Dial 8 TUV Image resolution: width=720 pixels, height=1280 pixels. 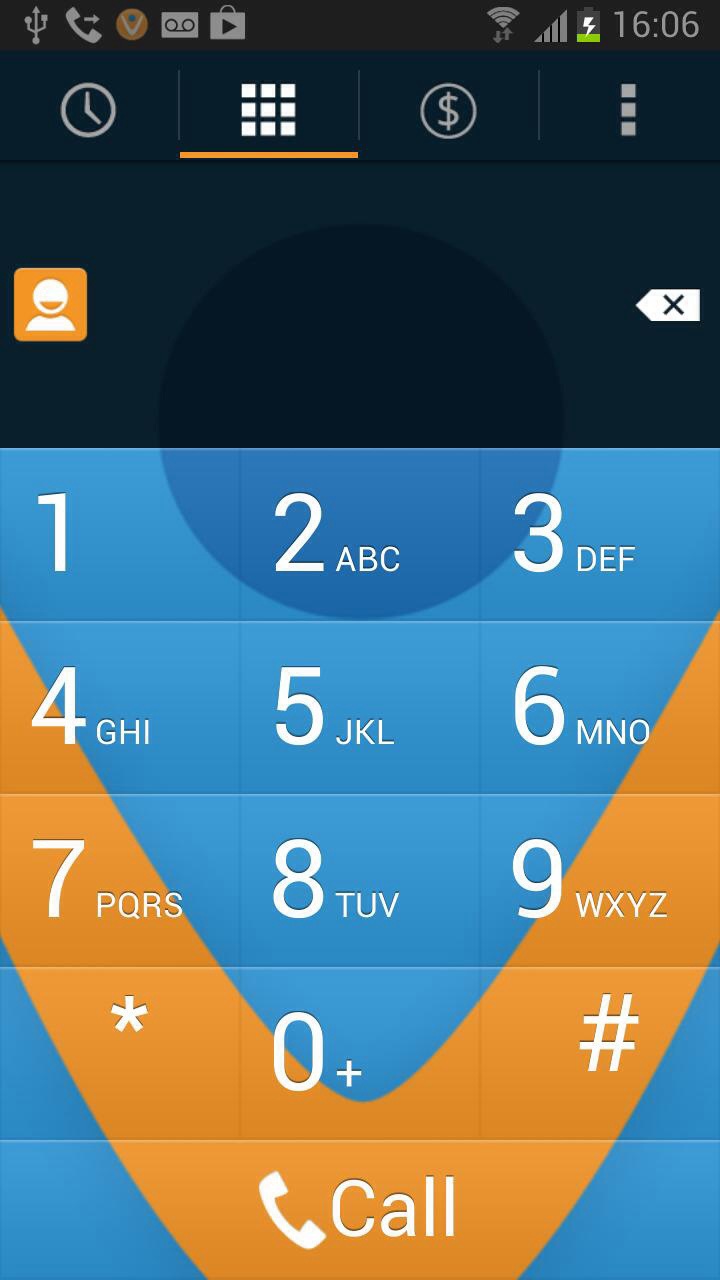tap(360, 881)
